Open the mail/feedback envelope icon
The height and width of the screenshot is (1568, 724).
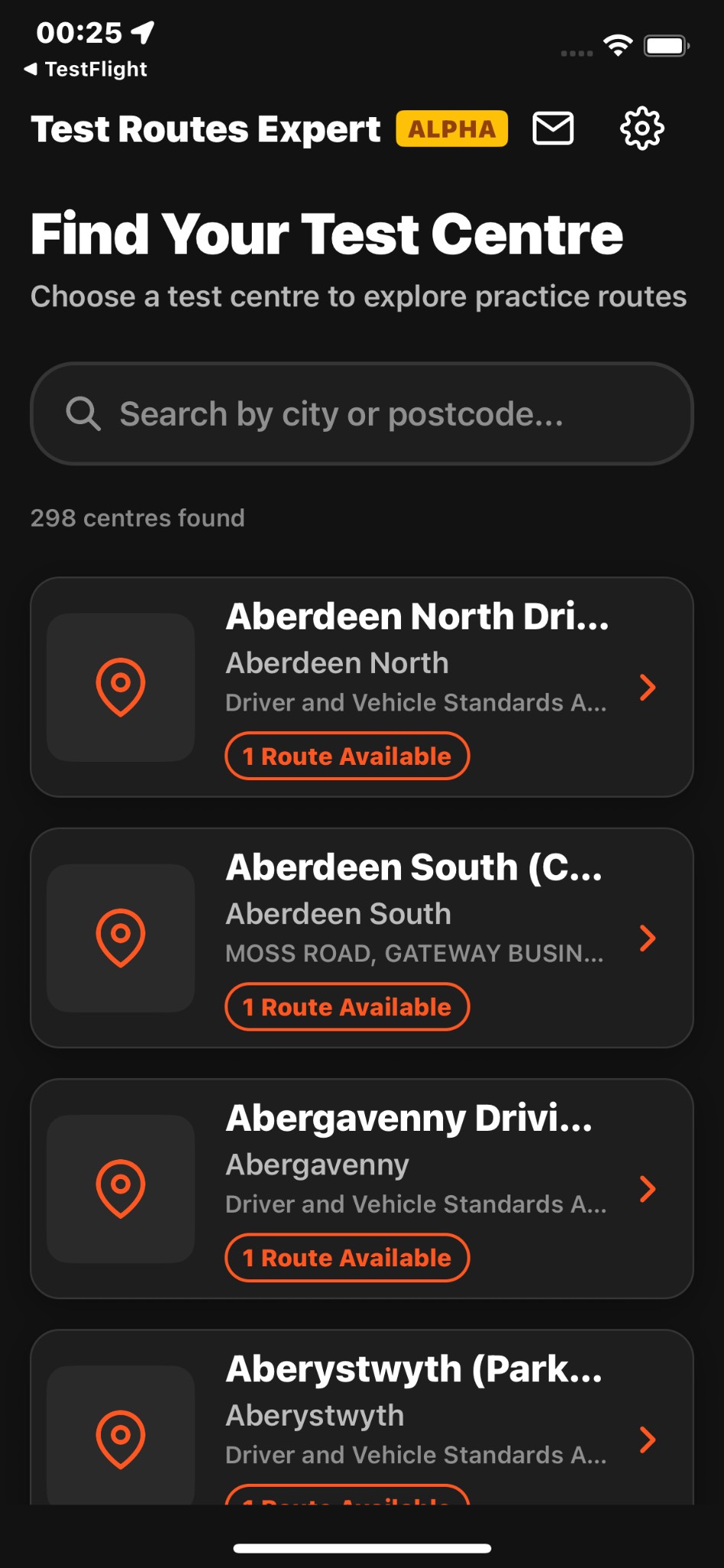pyautogui.click(x=554, y=129)
